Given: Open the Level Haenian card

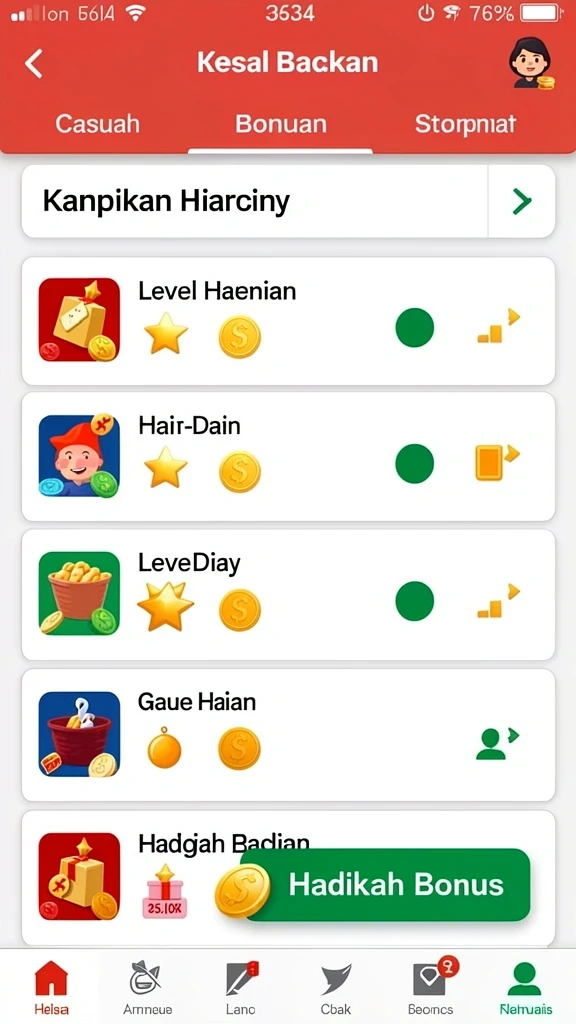Looking at the screenshot, I should click(x=288, y=321).
